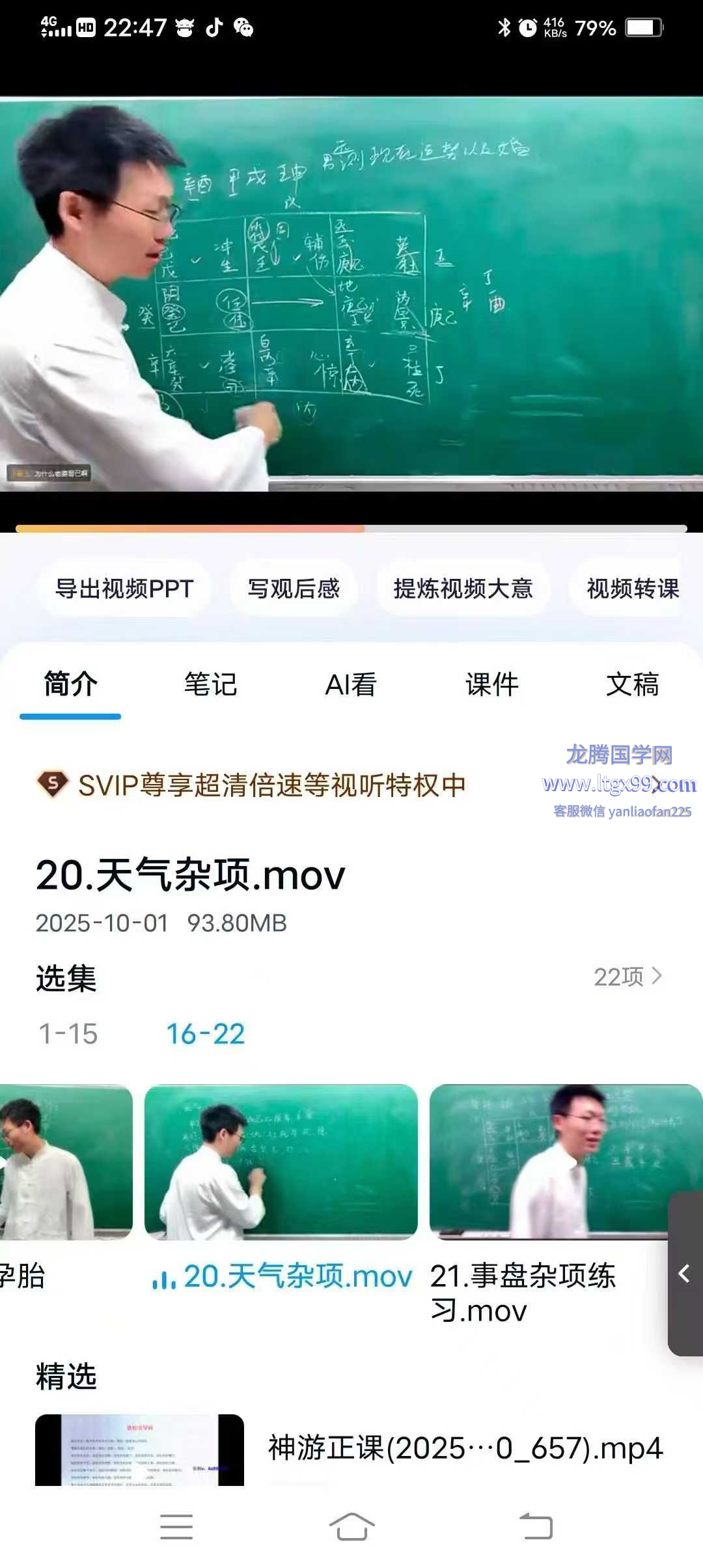Select the 简介 tab
Image resolution: width=703 pixels, height=1568 pixels.
(70, 684)
